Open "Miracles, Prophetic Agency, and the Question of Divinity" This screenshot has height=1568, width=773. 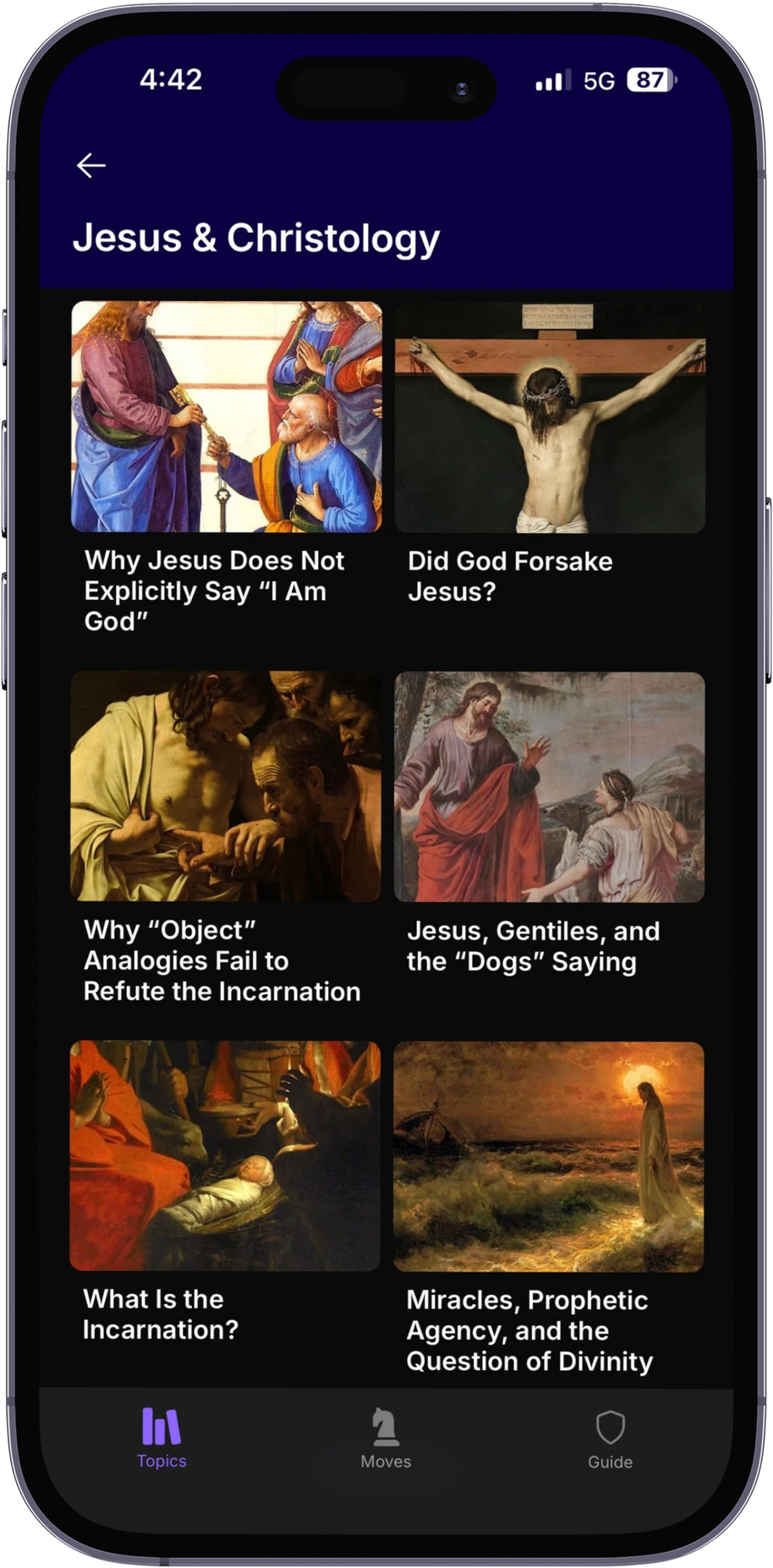pyautogui.click(x=549, y=1157)
